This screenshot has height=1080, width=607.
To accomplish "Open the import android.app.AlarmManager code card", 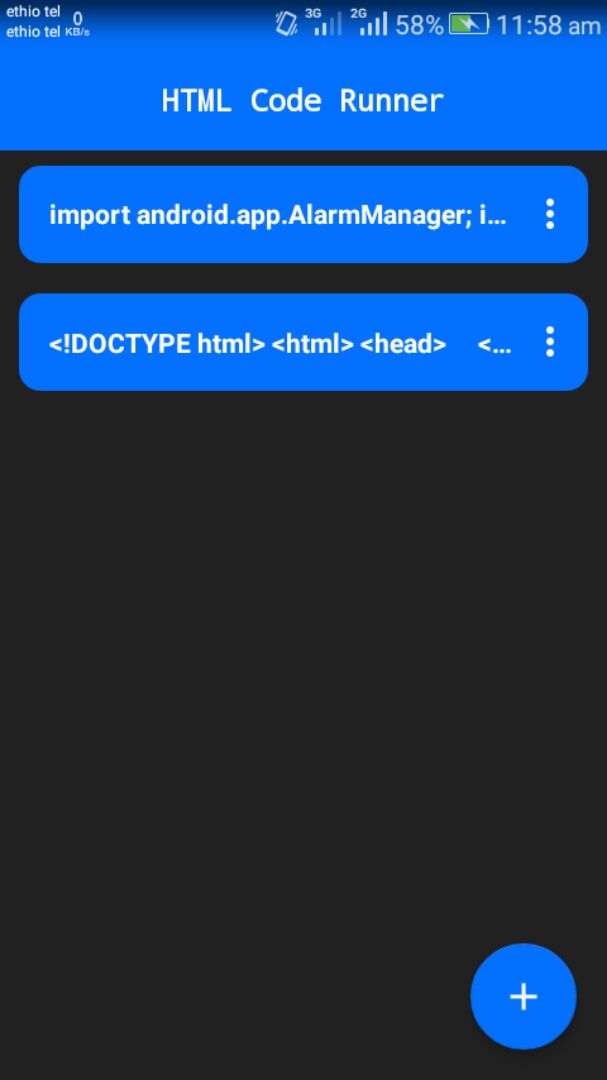I will tap(303, 214).
